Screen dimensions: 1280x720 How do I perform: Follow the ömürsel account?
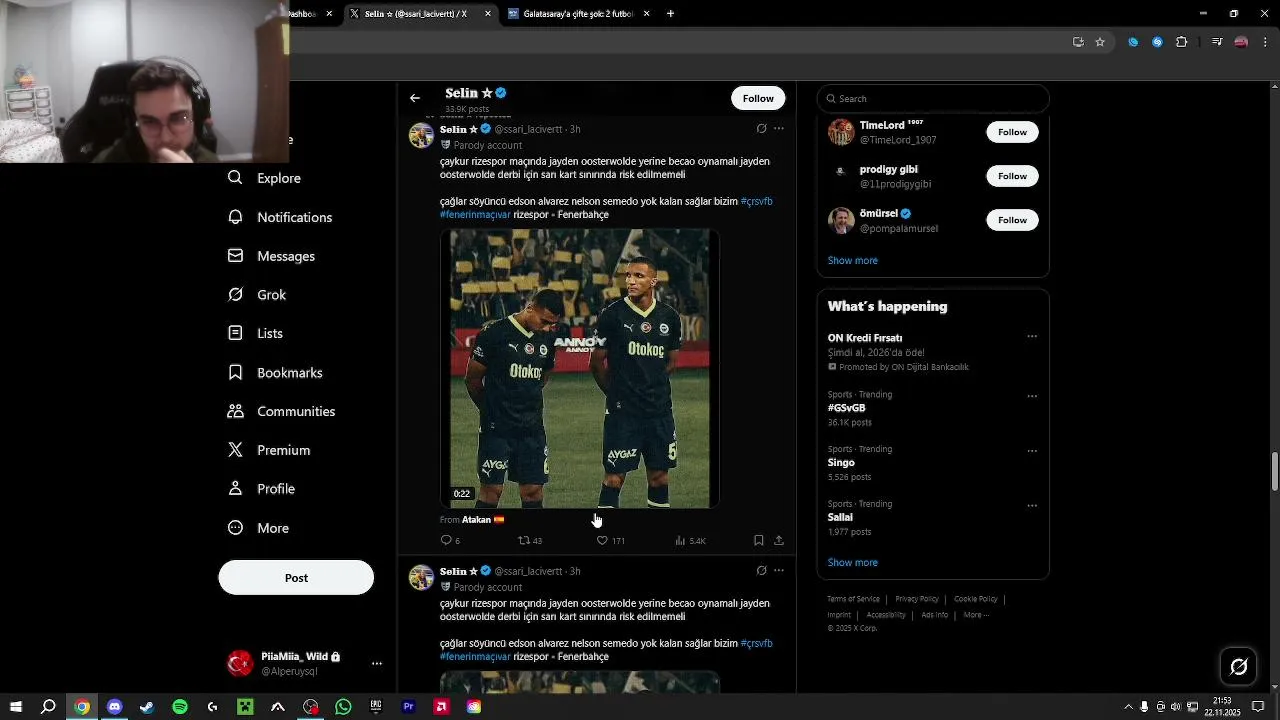(x=1012, y=220)
